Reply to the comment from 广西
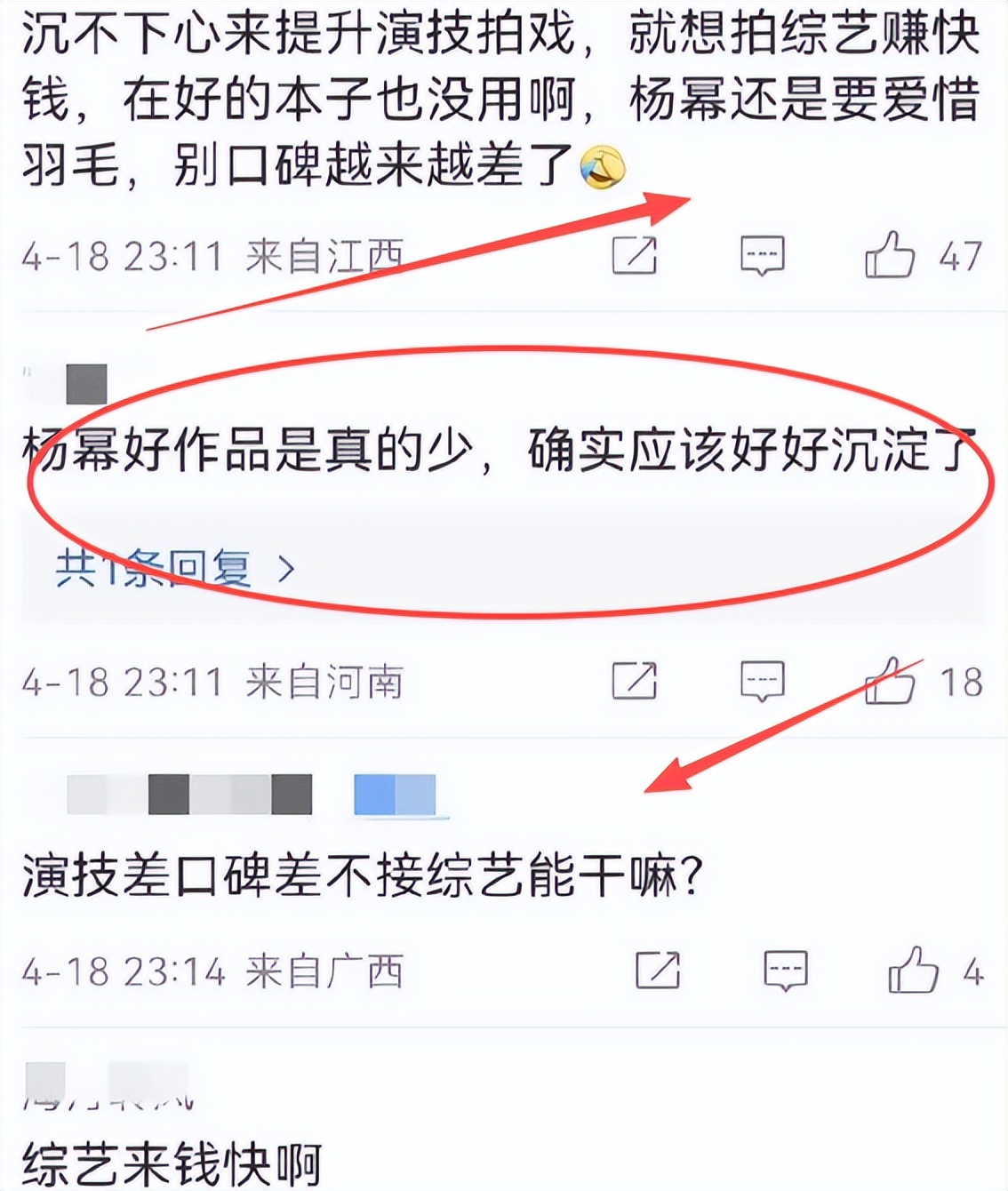 (x=787, y=971)
